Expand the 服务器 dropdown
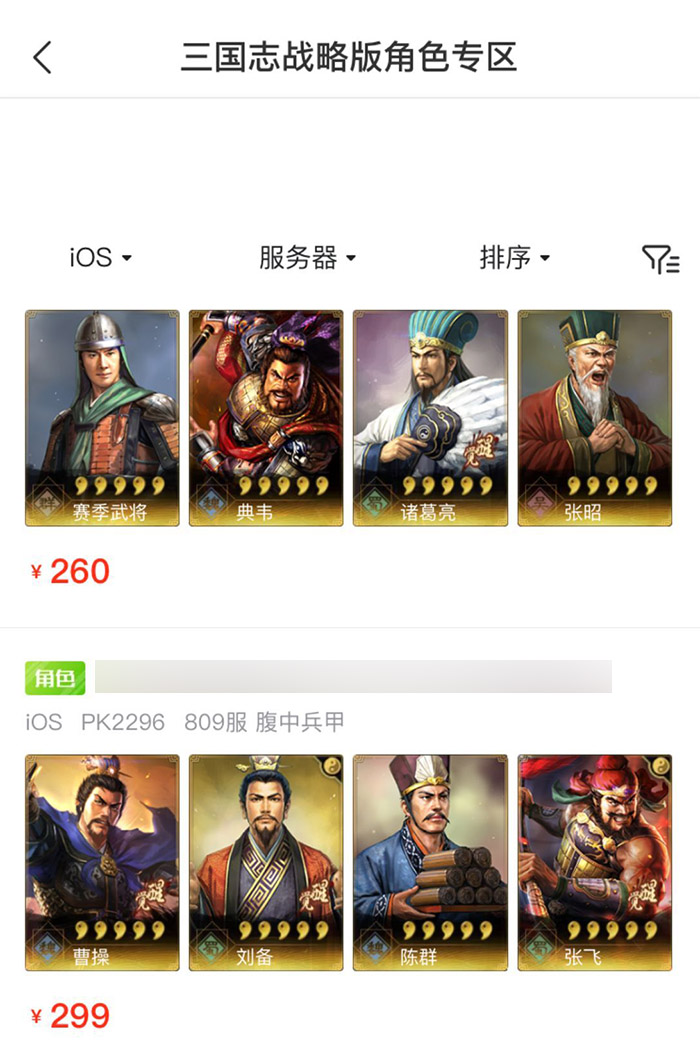The image size is (700, 1040). coord(307,258)
